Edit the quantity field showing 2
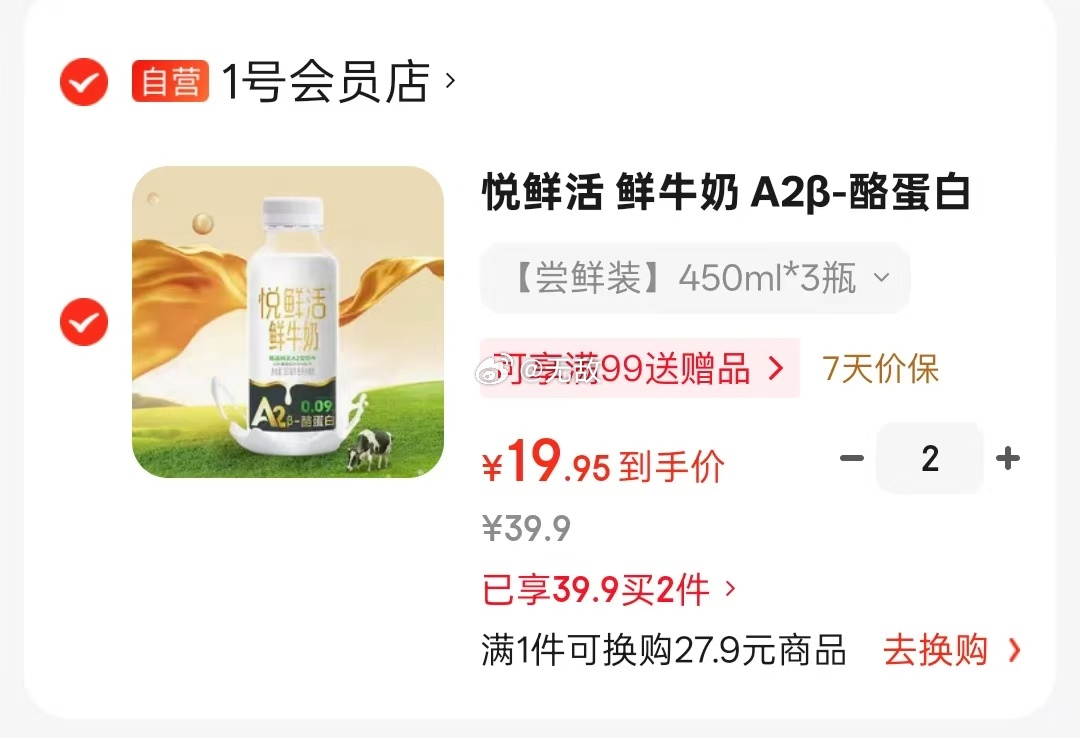 pyautogui.click(x=930, y=458)
